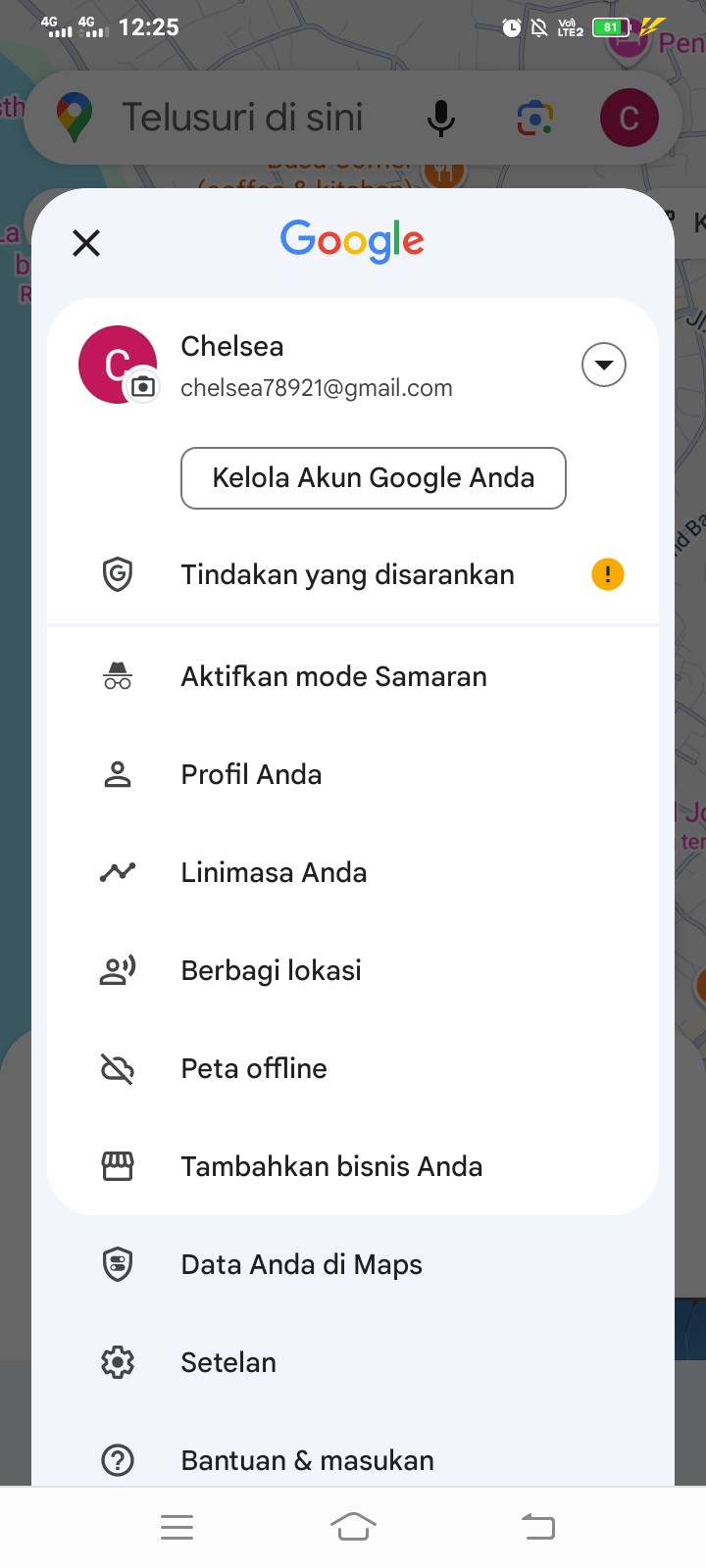Go to Setelan
This screenshot has width=706, height=1568.
pos(353,1362)
